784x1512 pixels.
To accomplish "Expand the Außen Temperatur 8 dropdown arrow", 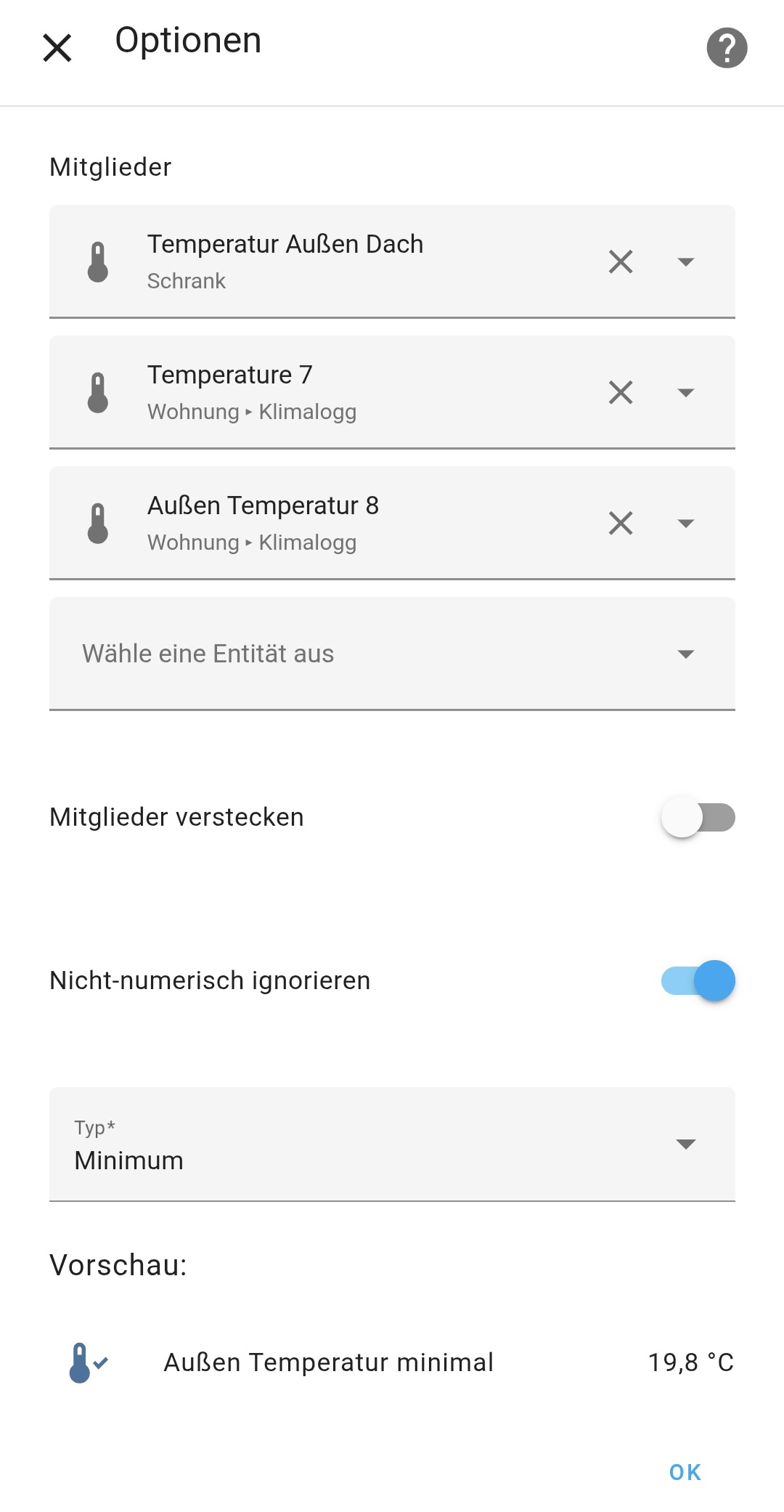I will pos(685,523).
